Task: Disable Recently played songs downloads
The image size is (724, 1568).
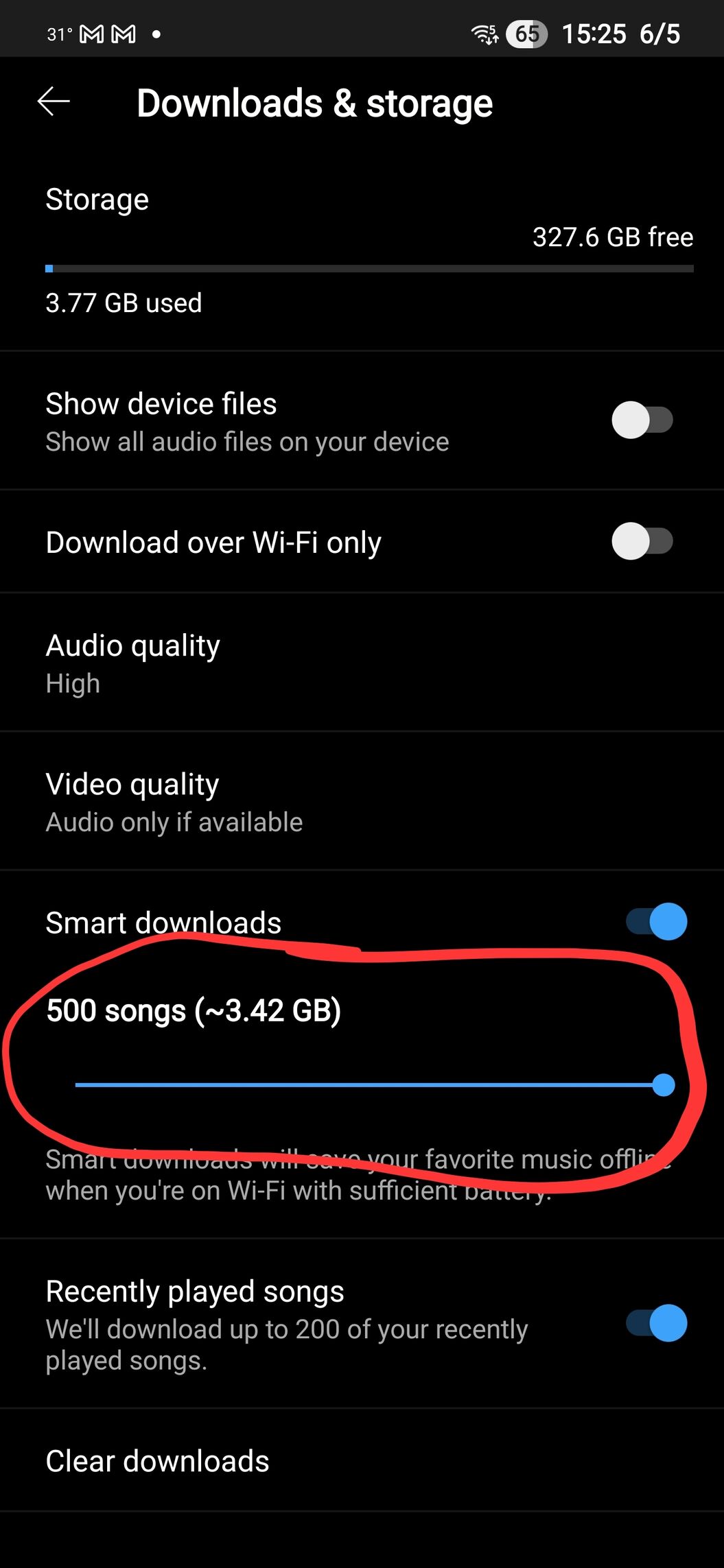Action: tap(657, 1323)
